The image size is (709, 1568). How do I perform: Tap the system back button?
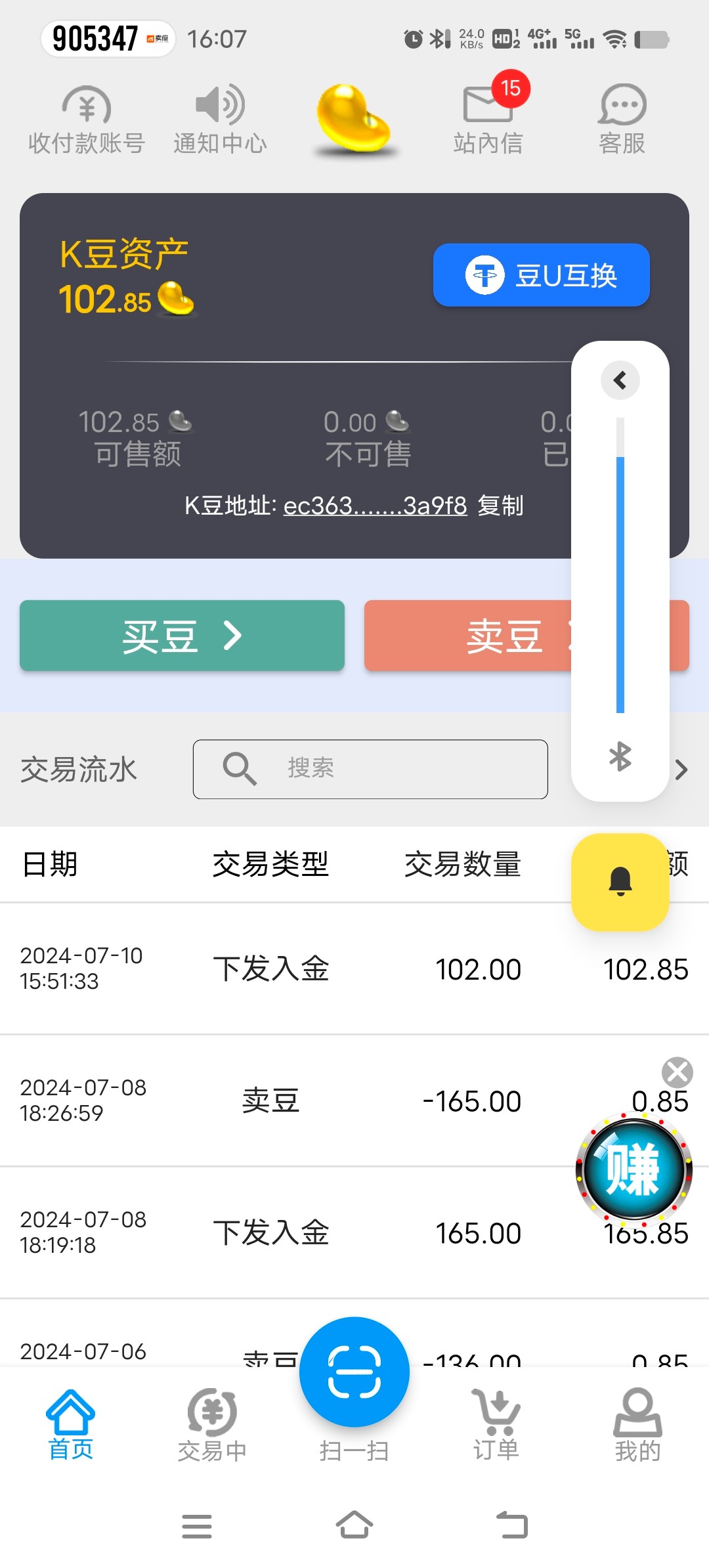coord(512,1525)
